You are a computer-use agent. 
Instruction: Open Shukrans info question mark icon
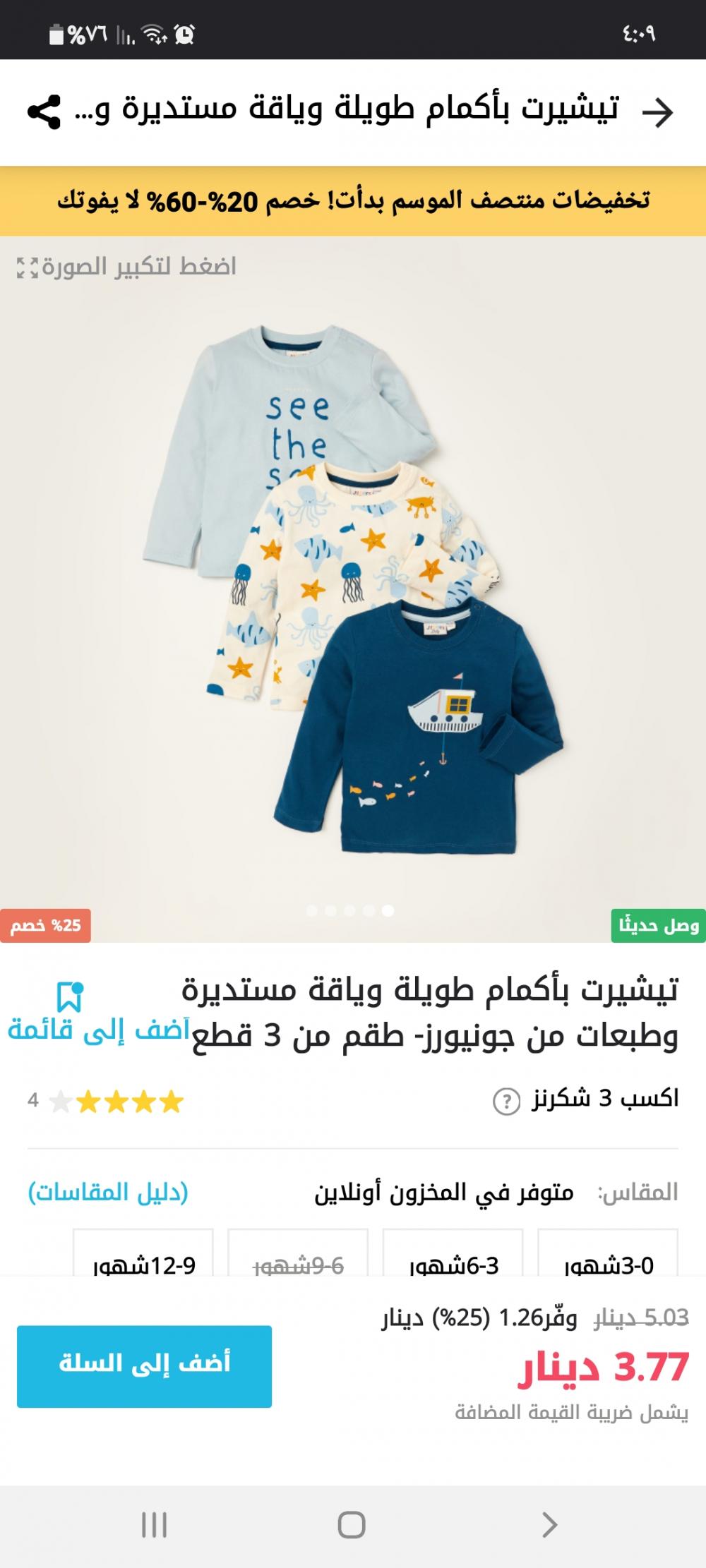click(506, 1101)
